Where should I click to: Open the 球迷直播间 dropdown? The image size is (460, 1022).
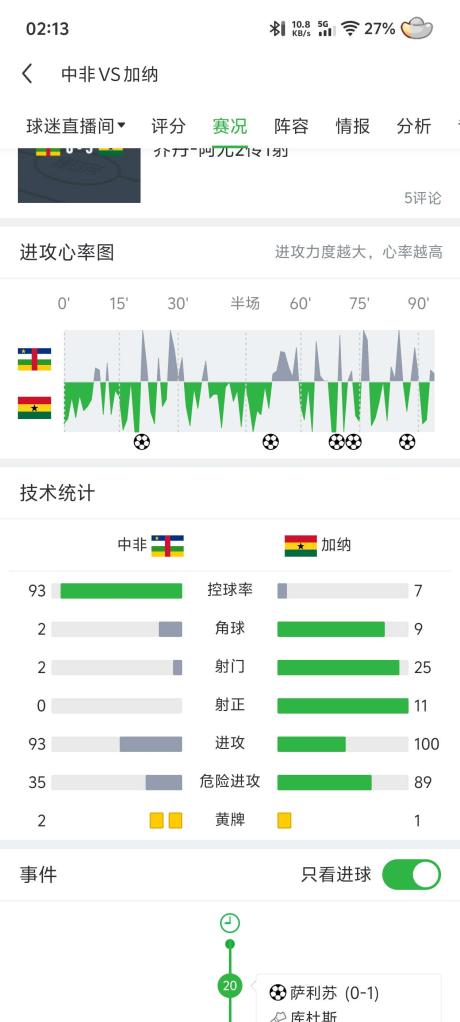coord(76,126)
